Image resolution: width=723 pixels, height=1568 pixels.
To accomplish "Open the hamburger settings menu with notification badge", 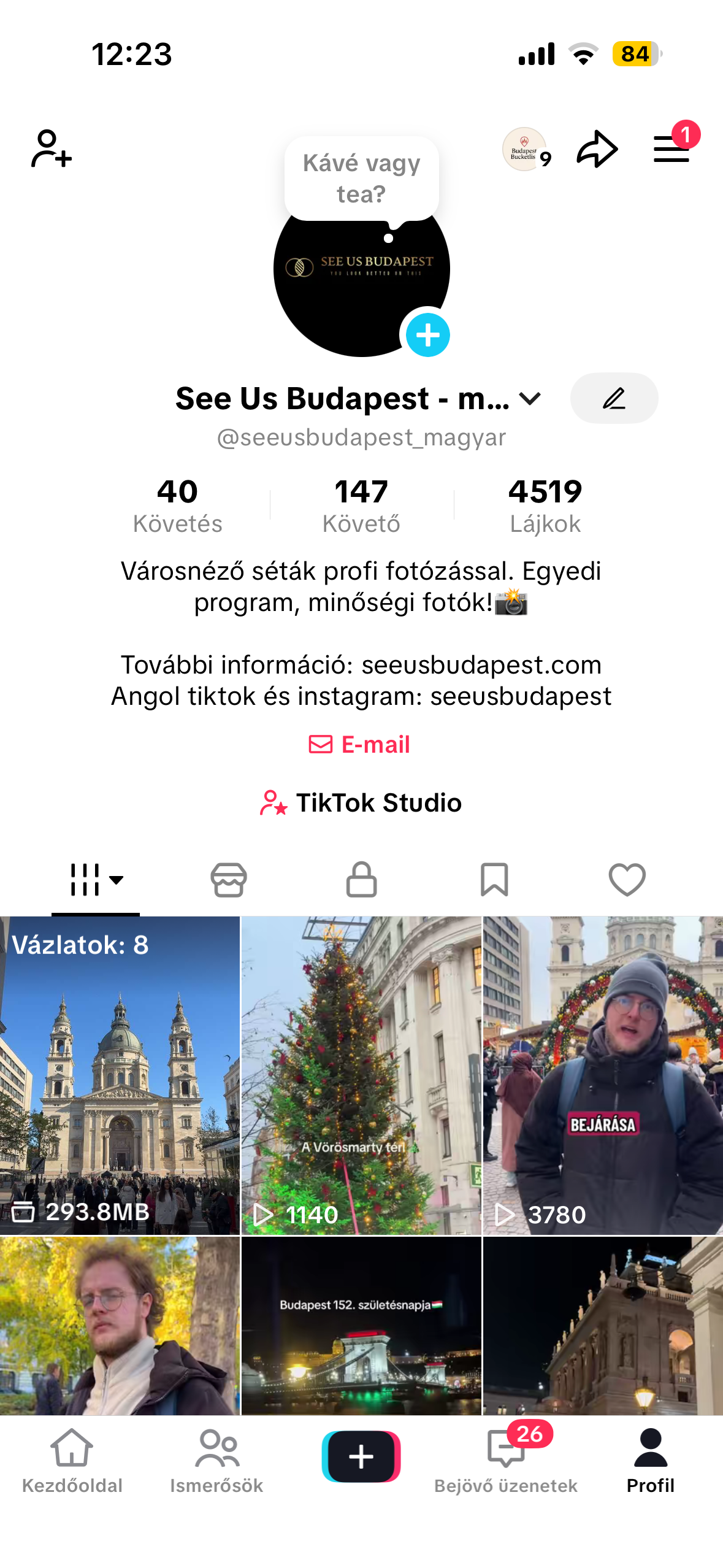I will pyautogui.click(x=670, y=148).
